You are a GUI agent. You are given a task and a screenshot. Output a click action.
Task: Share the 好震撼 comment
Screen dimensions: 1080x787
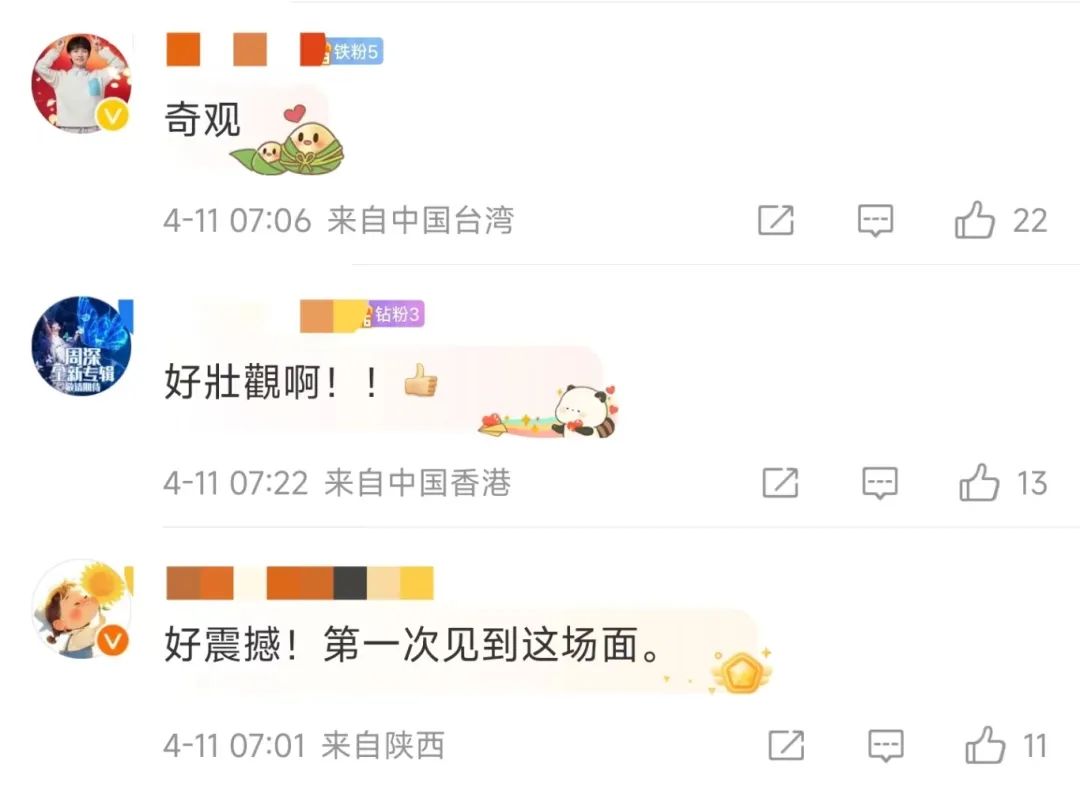pyautogui.click(x=786, y=745)
